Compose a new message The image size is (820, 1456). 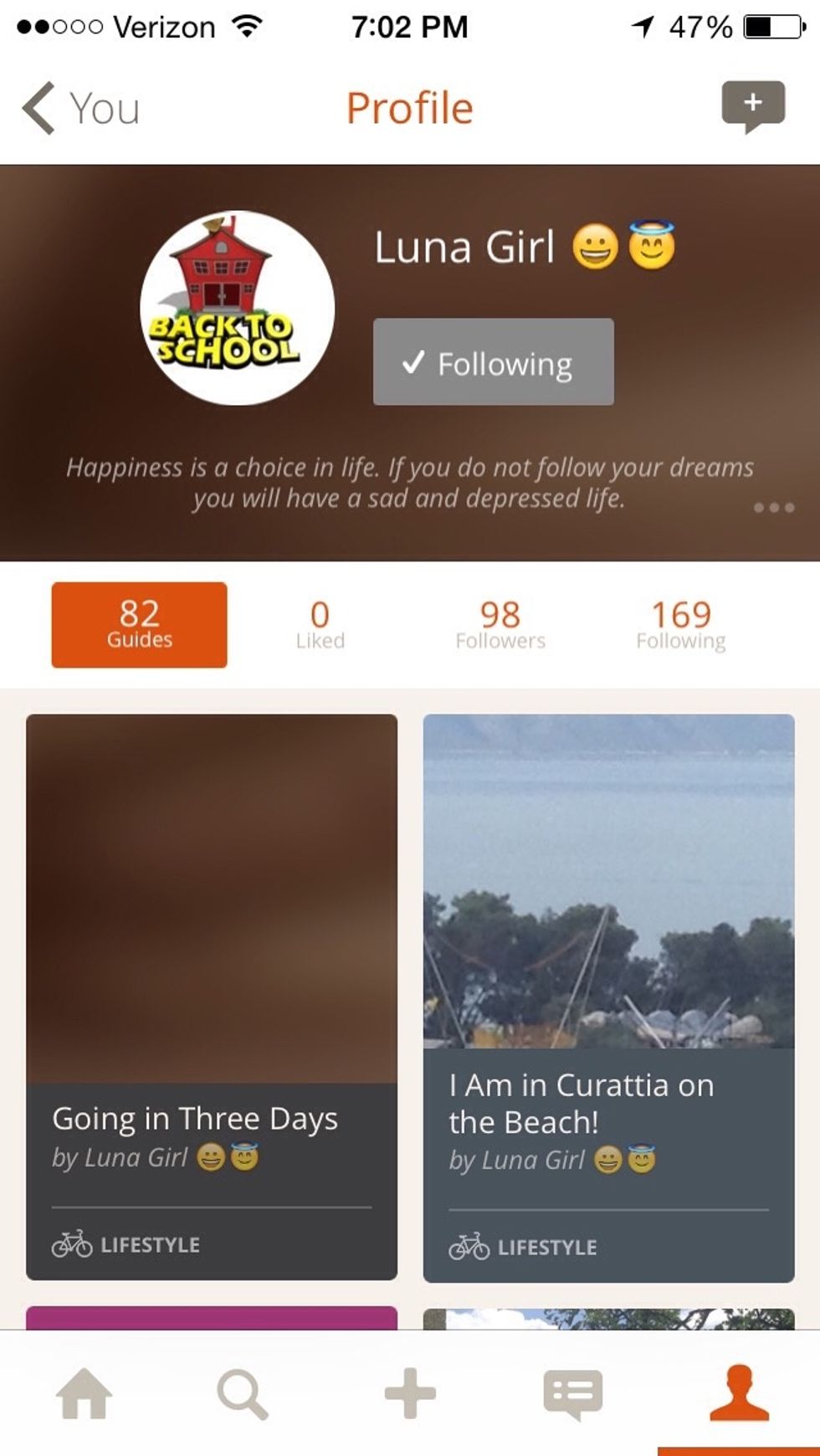click(x=752, y=106)
